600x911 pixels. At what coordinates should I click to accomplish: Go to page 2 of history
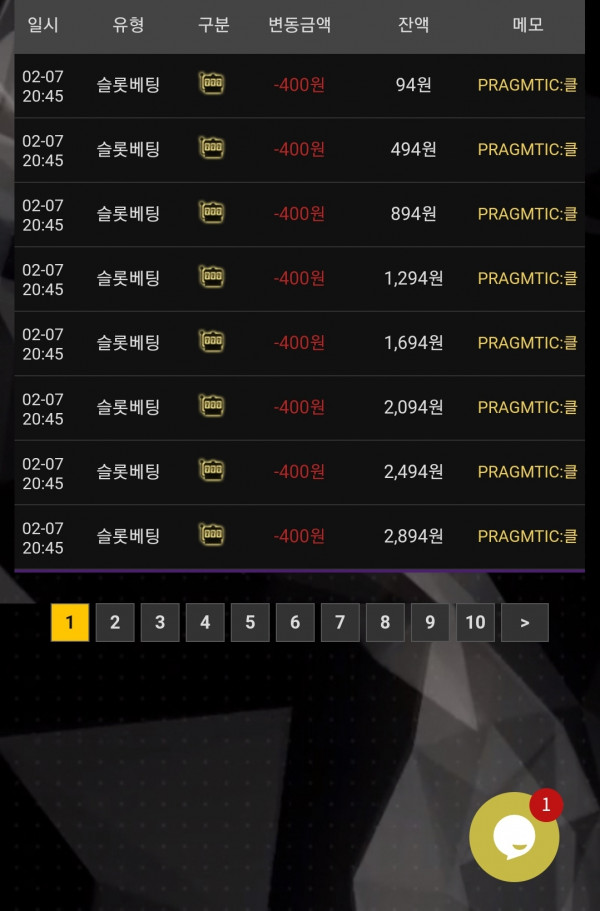click(115, 622)
